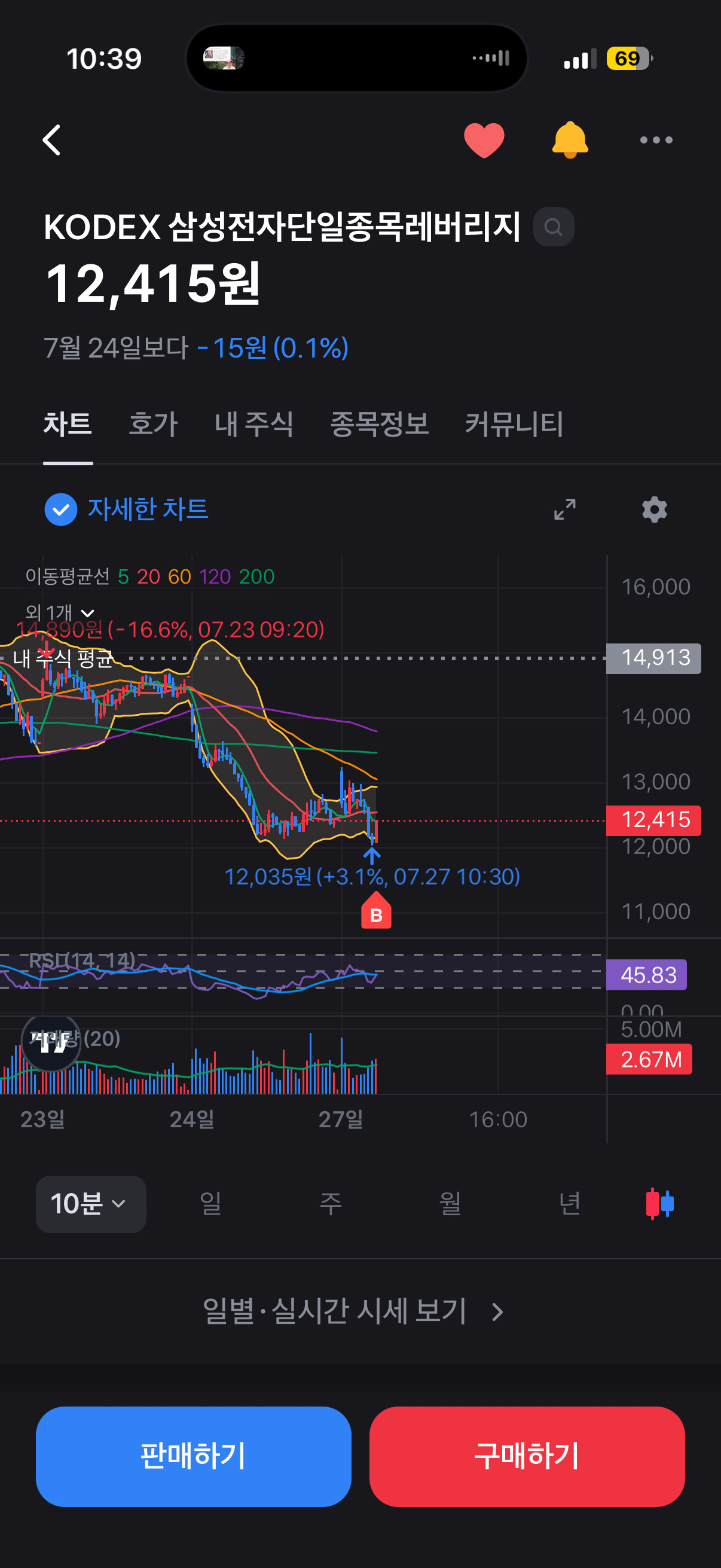Screen dimensions: 721x1568
Task: Tap the red 구매하기 button
Action: pos(527,1457)
